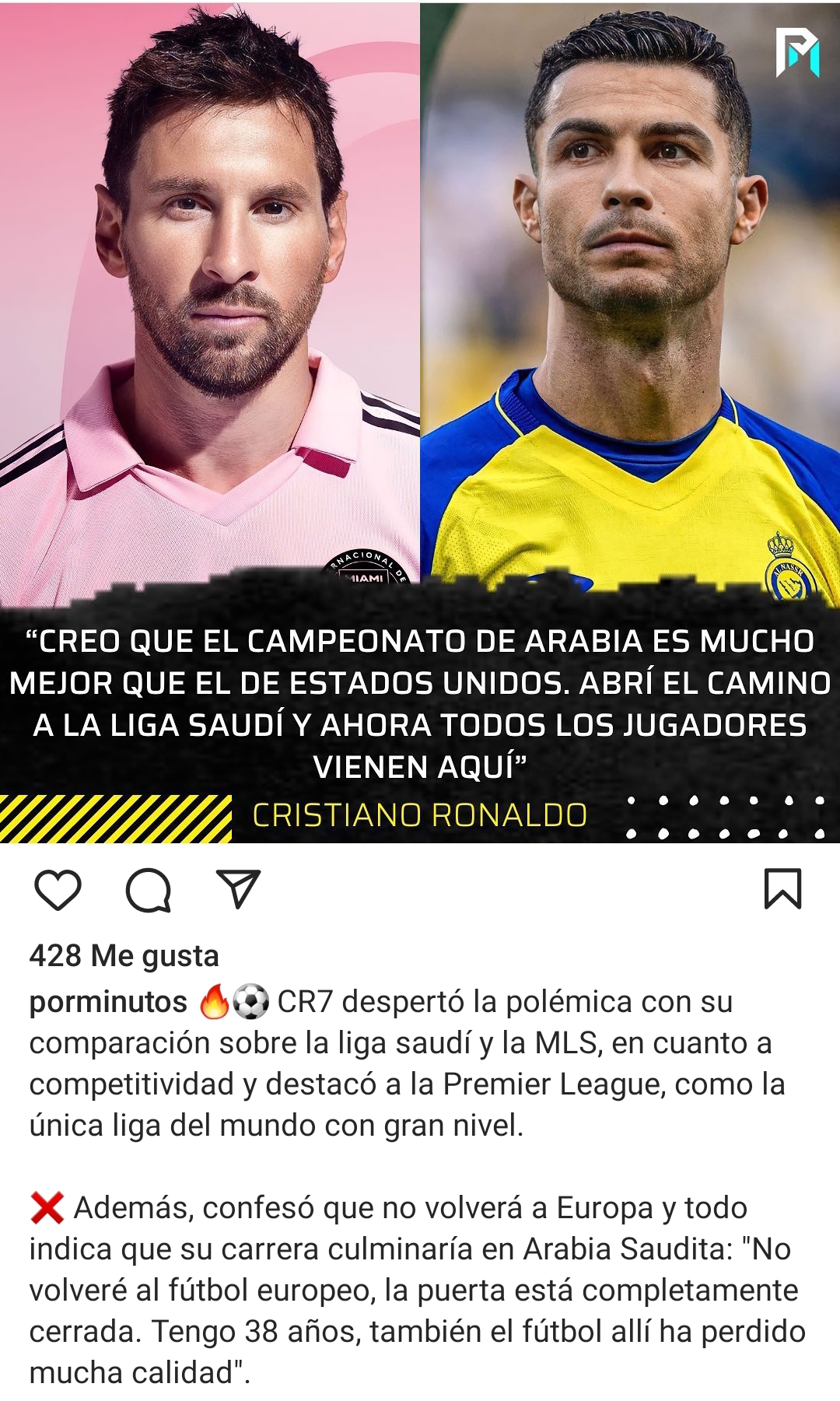Save the post with the bookmark icon

(782, 889)
